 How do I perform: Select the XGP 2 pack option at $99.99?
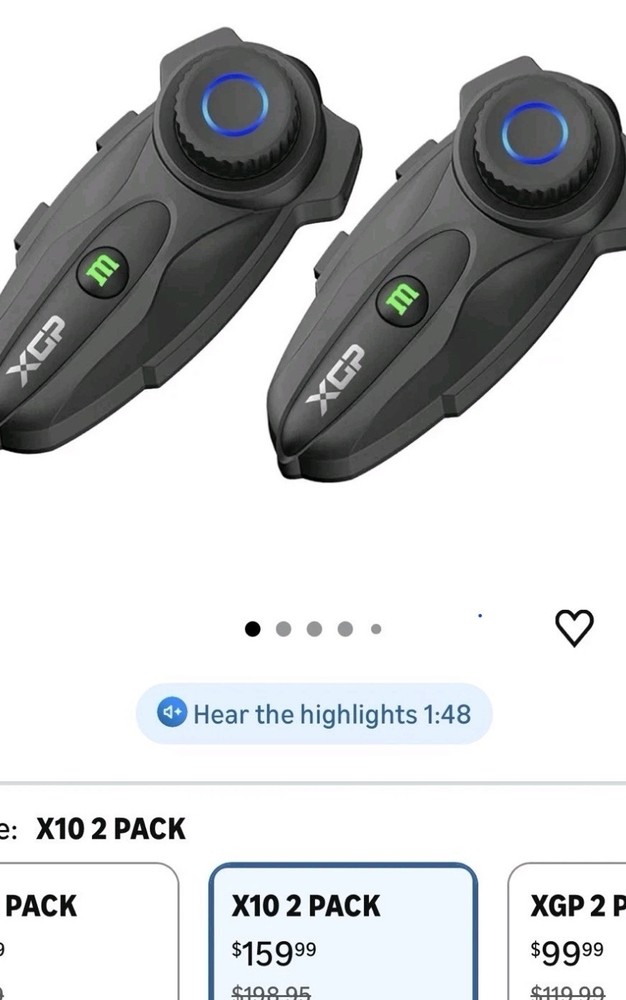[568, 935]
